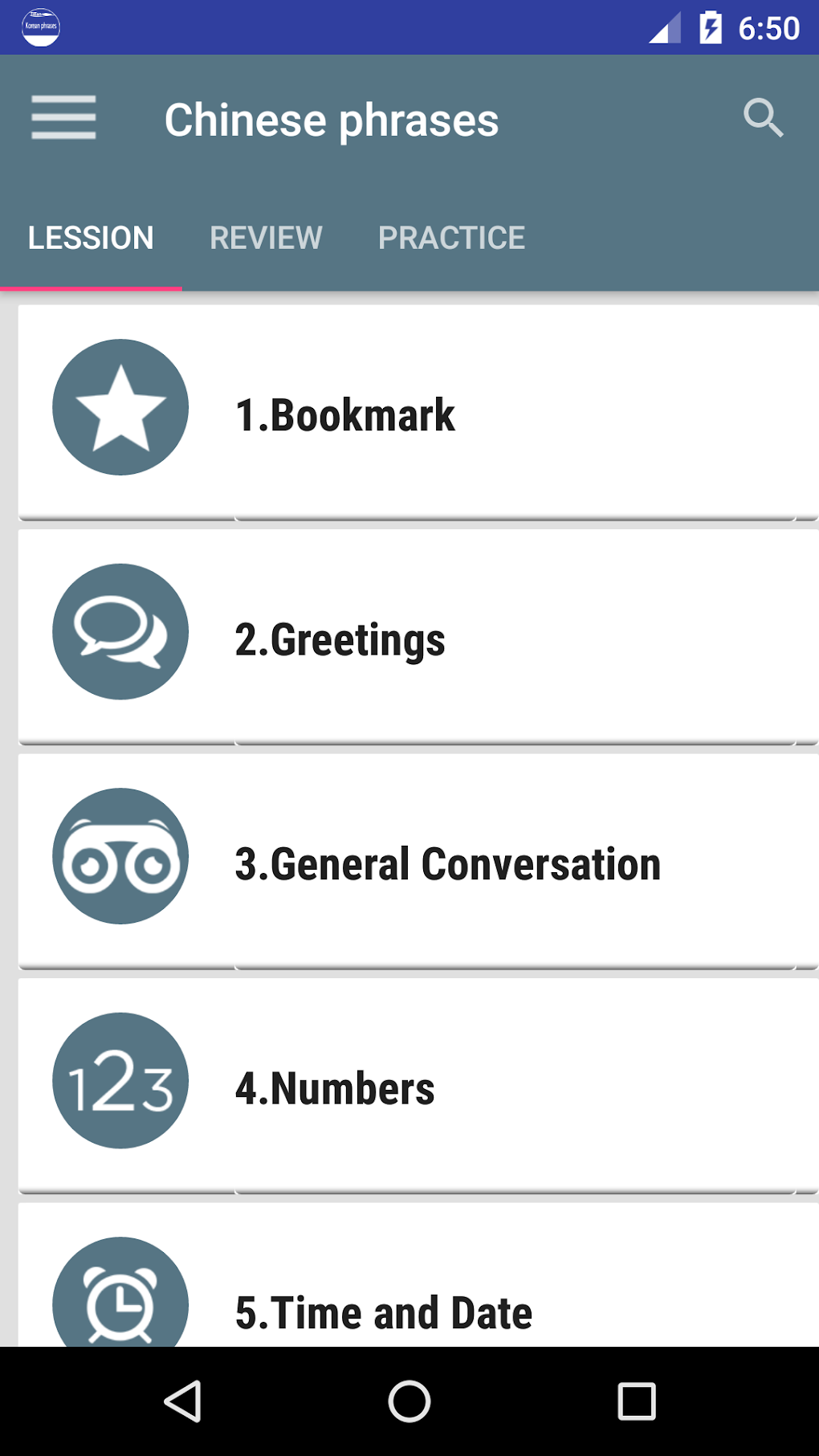This screenshot has height=1456, width=819.
Task: Switch to the PRACTICE tab
Action: (451, 238)
